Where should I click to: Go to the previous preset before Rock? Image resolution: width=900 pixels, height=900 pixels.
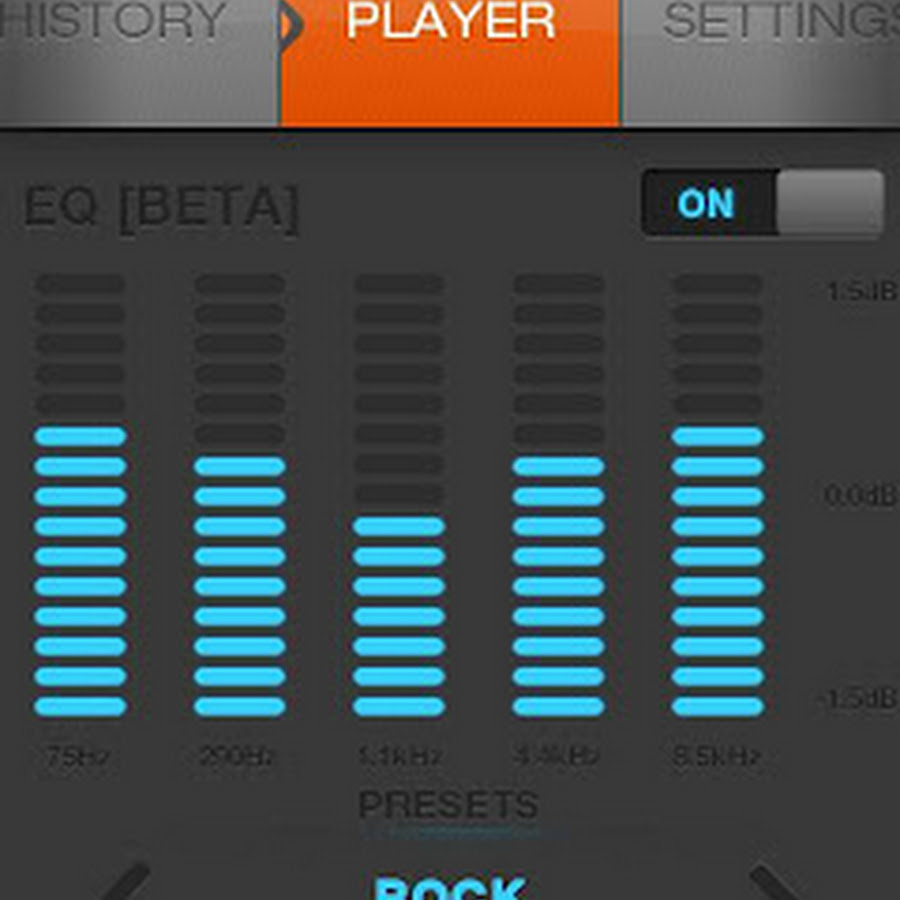125,882
